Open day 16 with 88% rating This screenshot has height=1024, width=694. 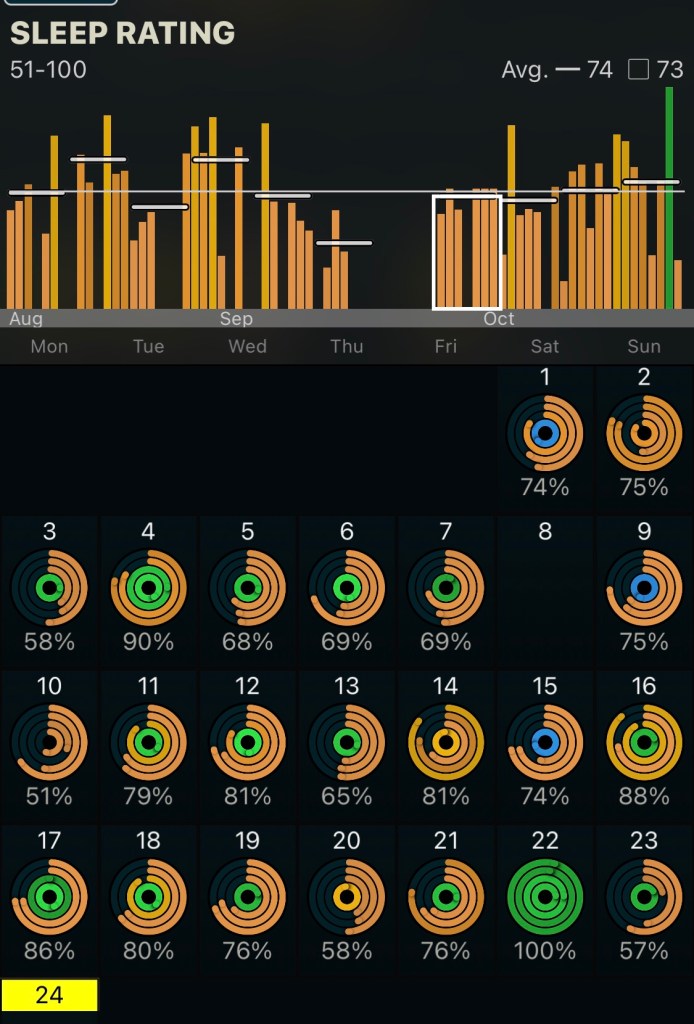pos(644,742)
